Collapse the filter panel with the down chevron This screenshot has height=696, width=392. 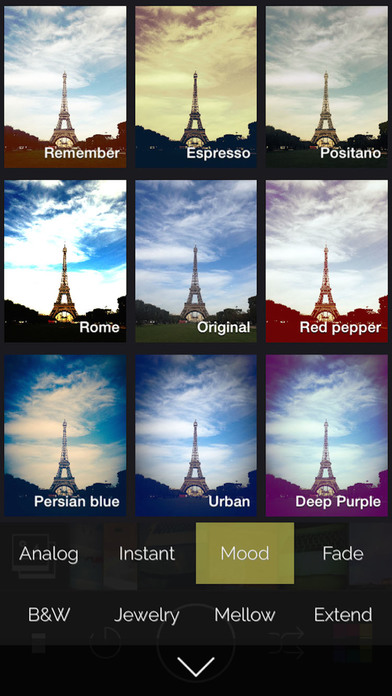coord(196,667)
